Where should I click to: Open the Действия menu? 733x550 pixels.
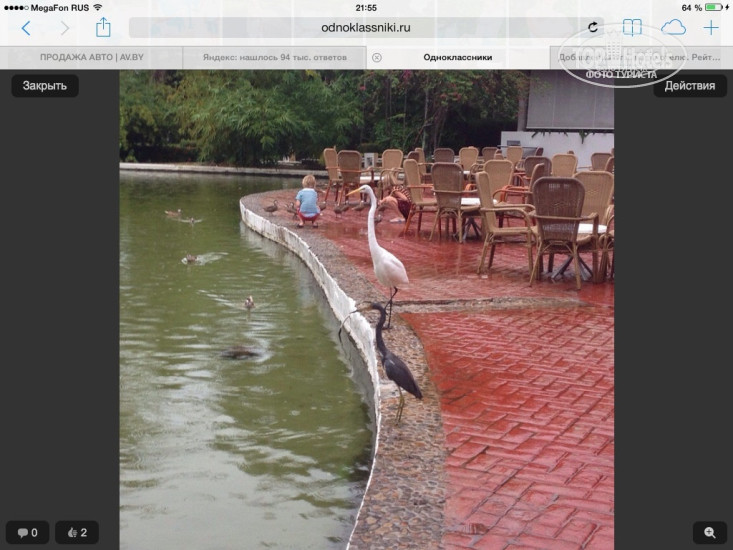[690, 86]
